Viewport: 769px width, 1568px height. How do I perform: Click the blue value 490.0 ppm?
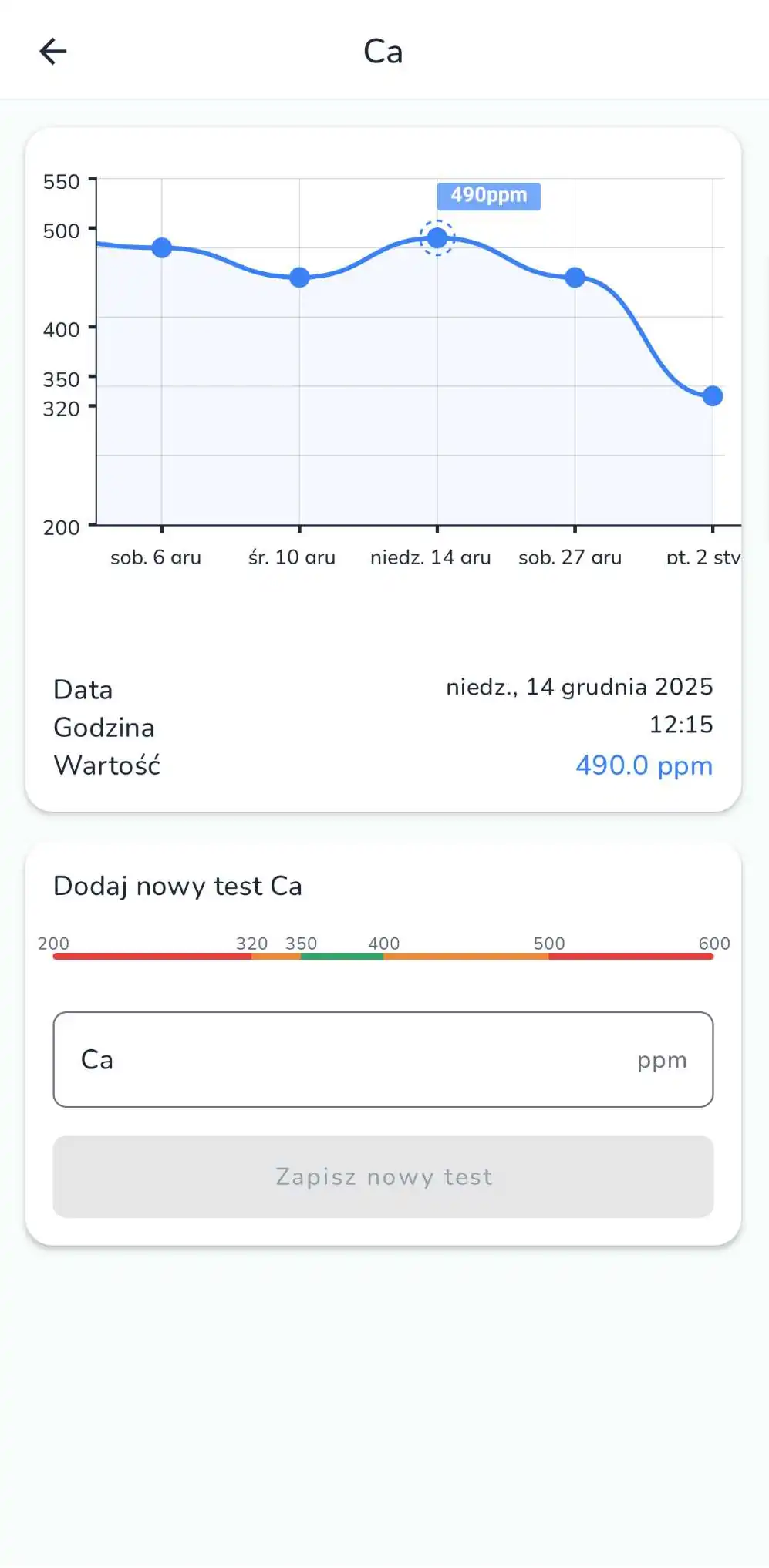[x=644, y=765]
